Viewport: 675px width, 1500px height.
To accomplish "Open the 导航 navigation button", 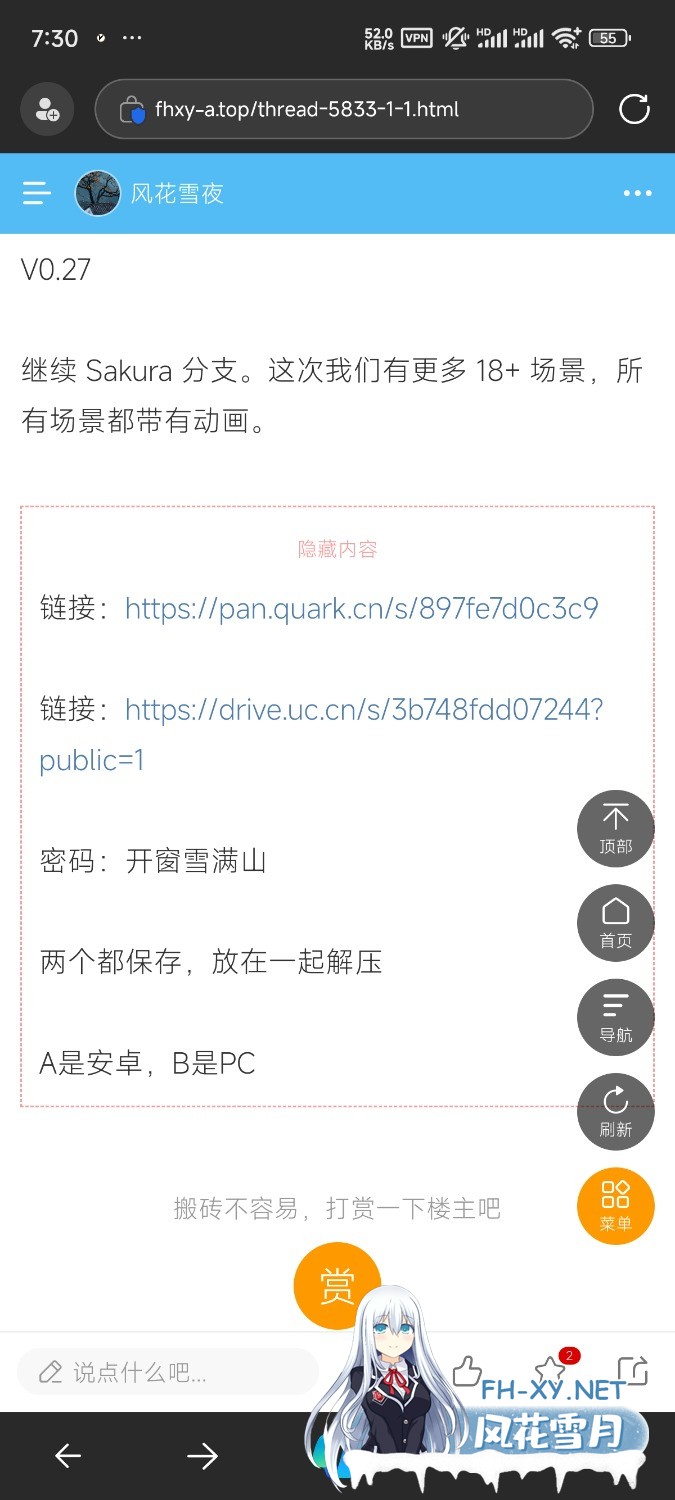I will point(616,1017).
